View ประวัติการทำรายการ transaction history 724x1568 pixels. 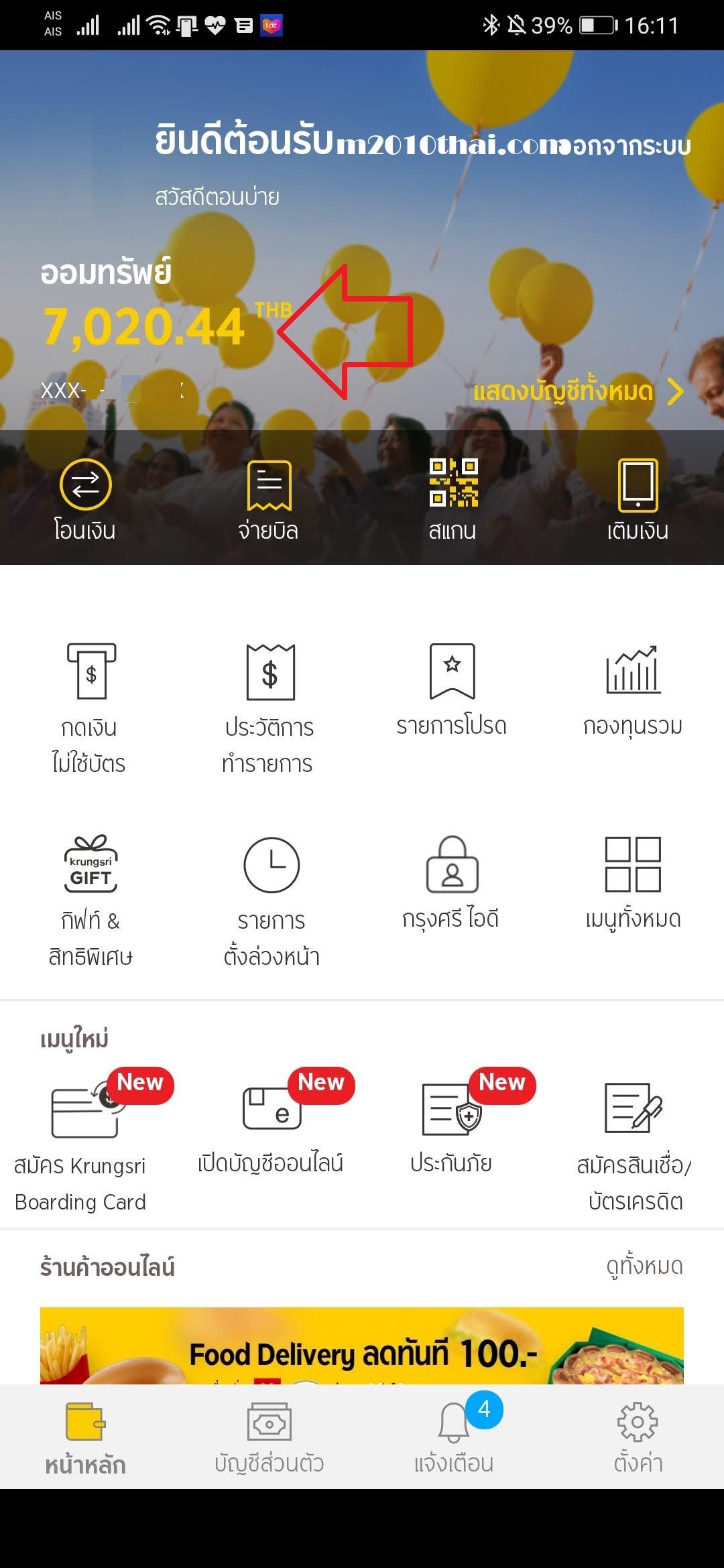(269, 707)
